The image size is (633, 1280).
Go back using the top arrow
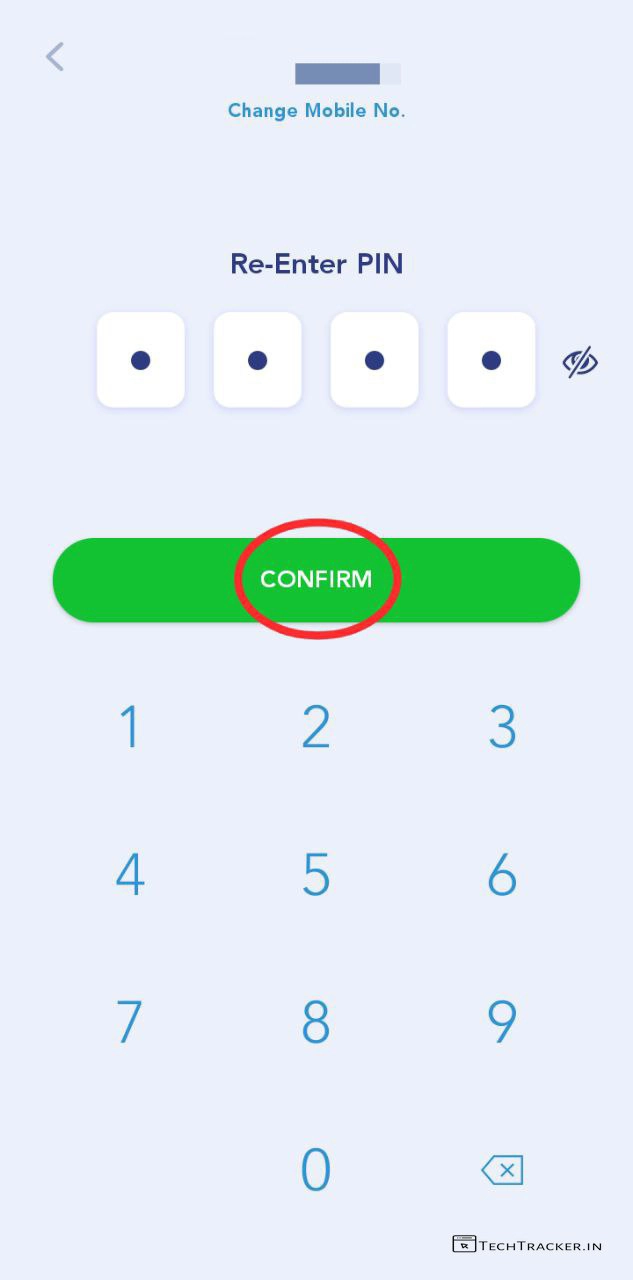coord(55,57)
